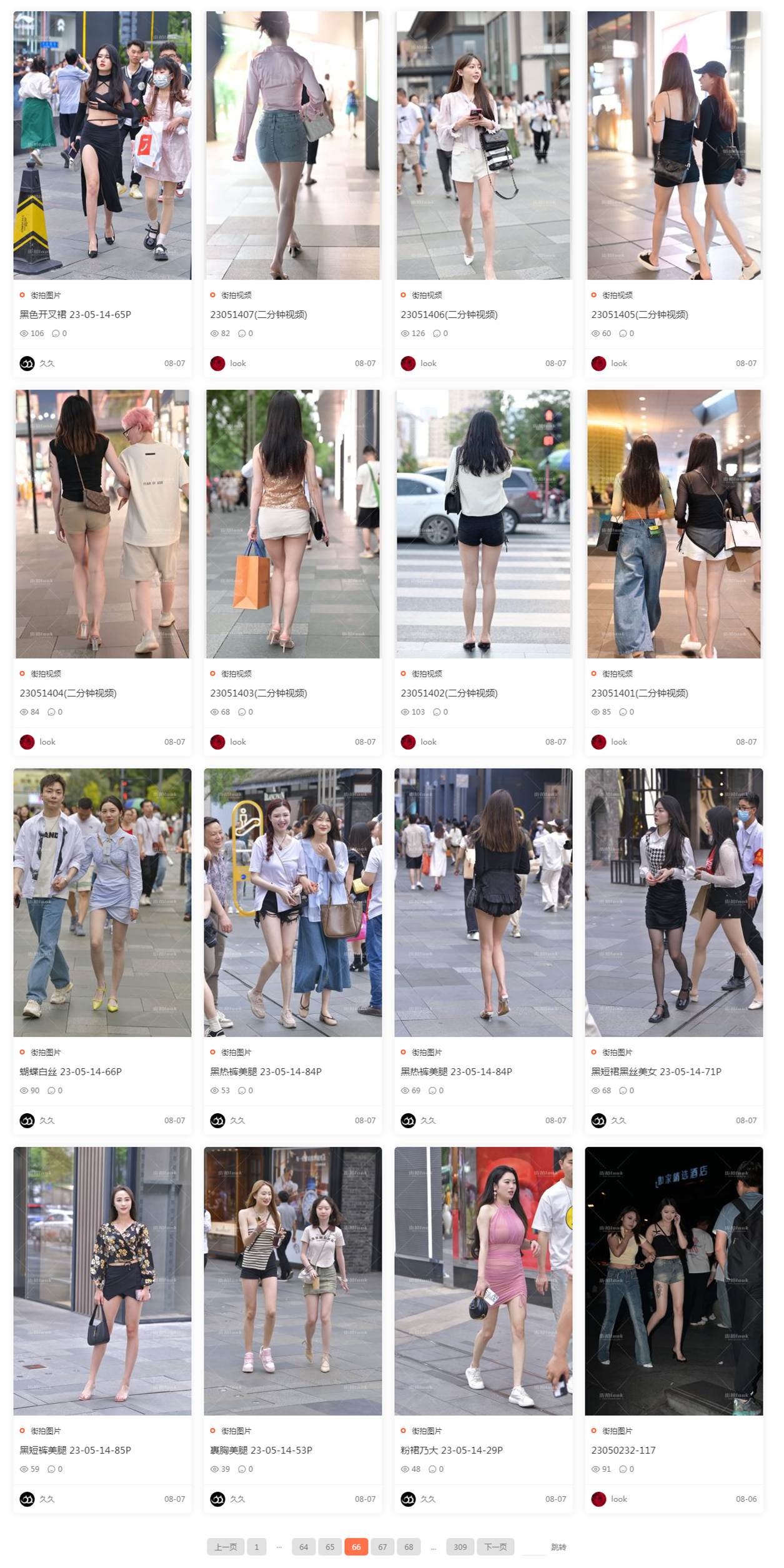784x1568 pixels.
Task: Open video card 23051402(二分钟视频)
Action: (449, 693)
